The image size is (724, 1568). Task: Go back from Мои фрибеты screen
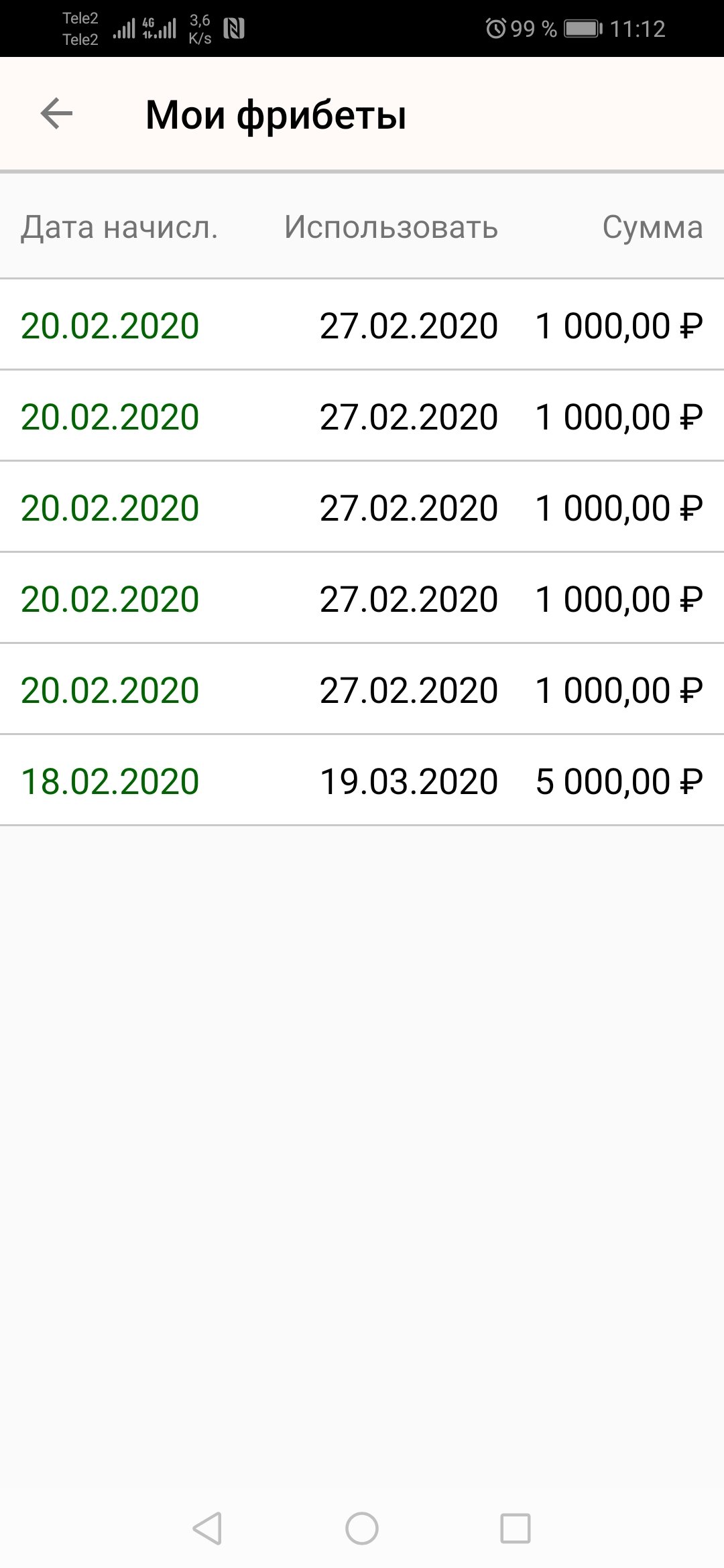[56, 114]
